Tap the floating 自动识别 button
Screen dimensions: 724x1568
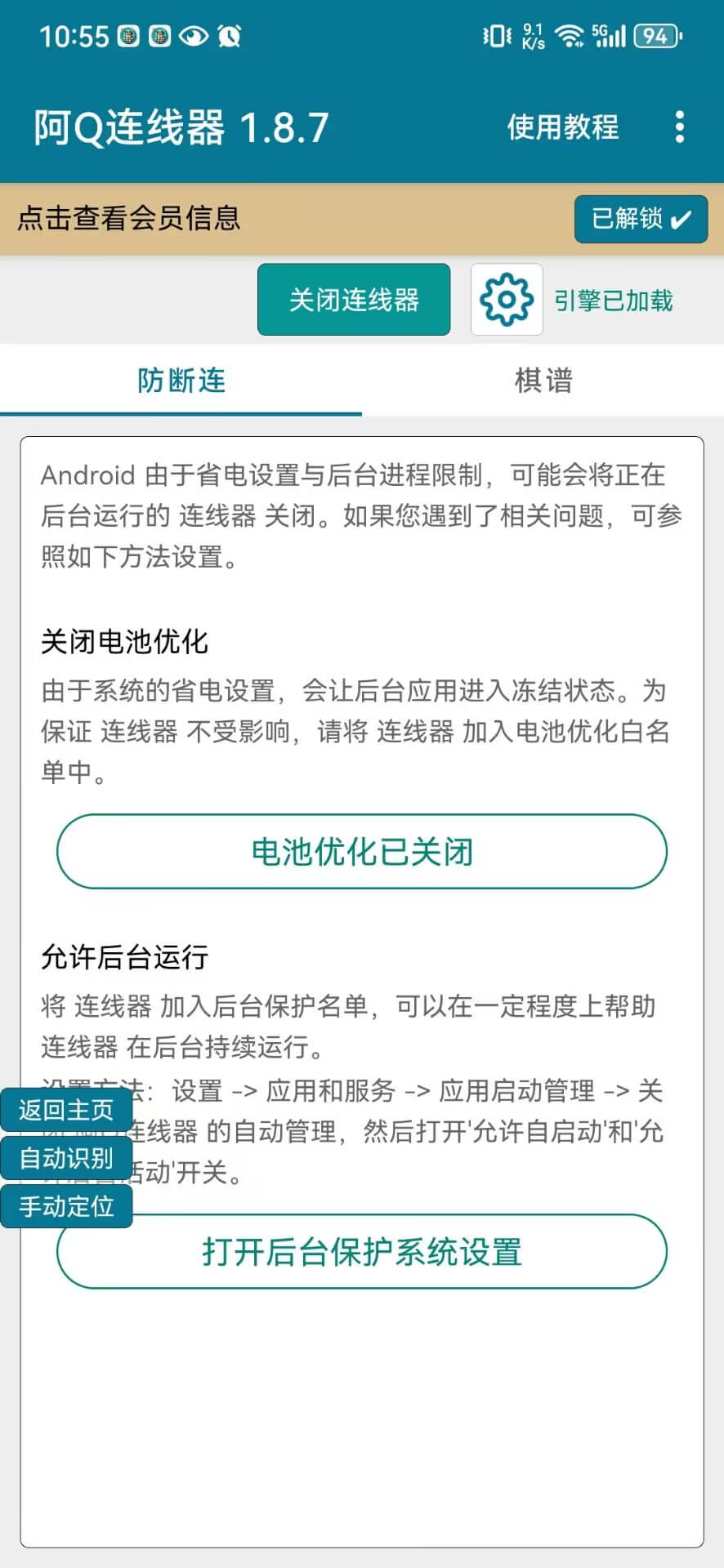[66, 1158]
